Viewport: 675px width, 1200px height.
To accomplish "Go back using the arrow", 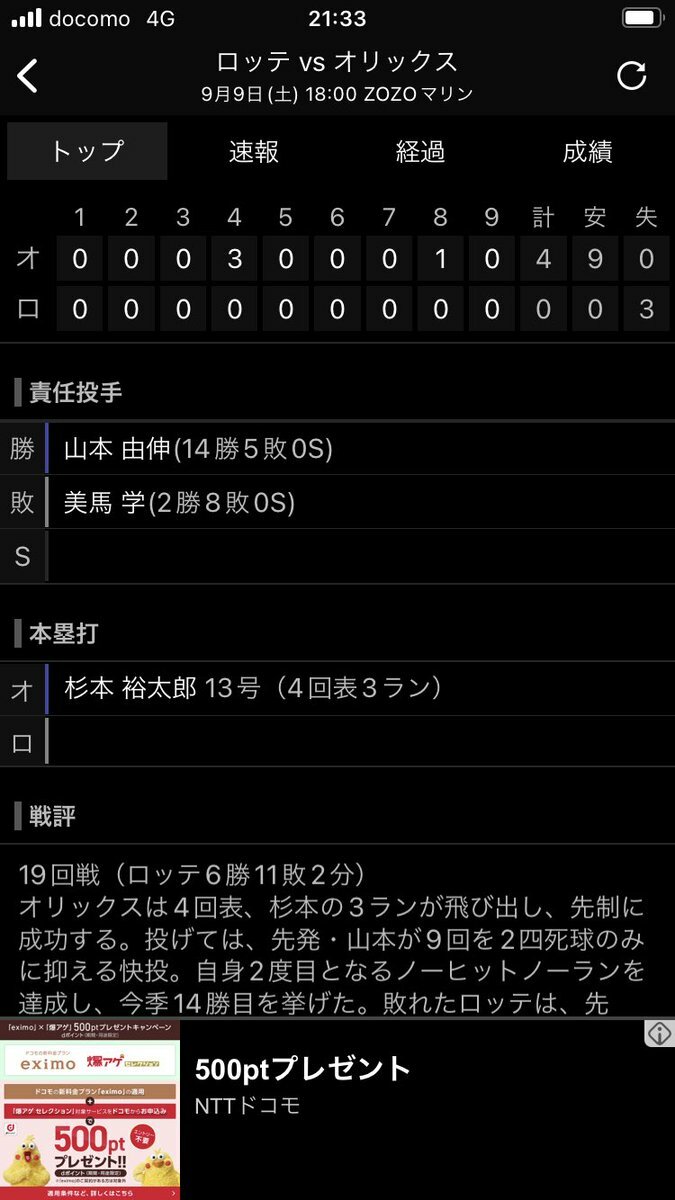I will point(28,76).
